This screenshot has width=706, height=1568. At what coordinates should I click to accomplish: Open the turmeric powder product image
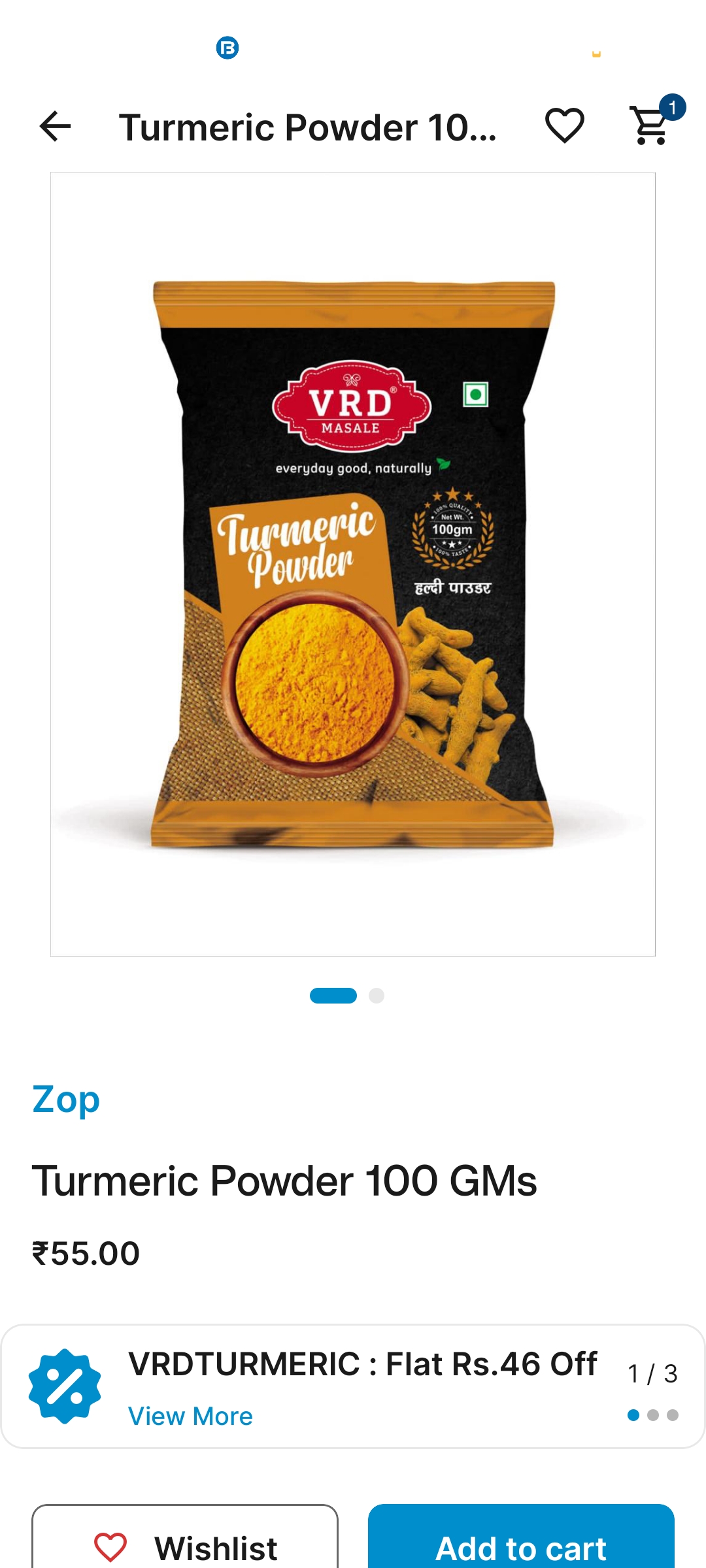click(x=353, y=564)
